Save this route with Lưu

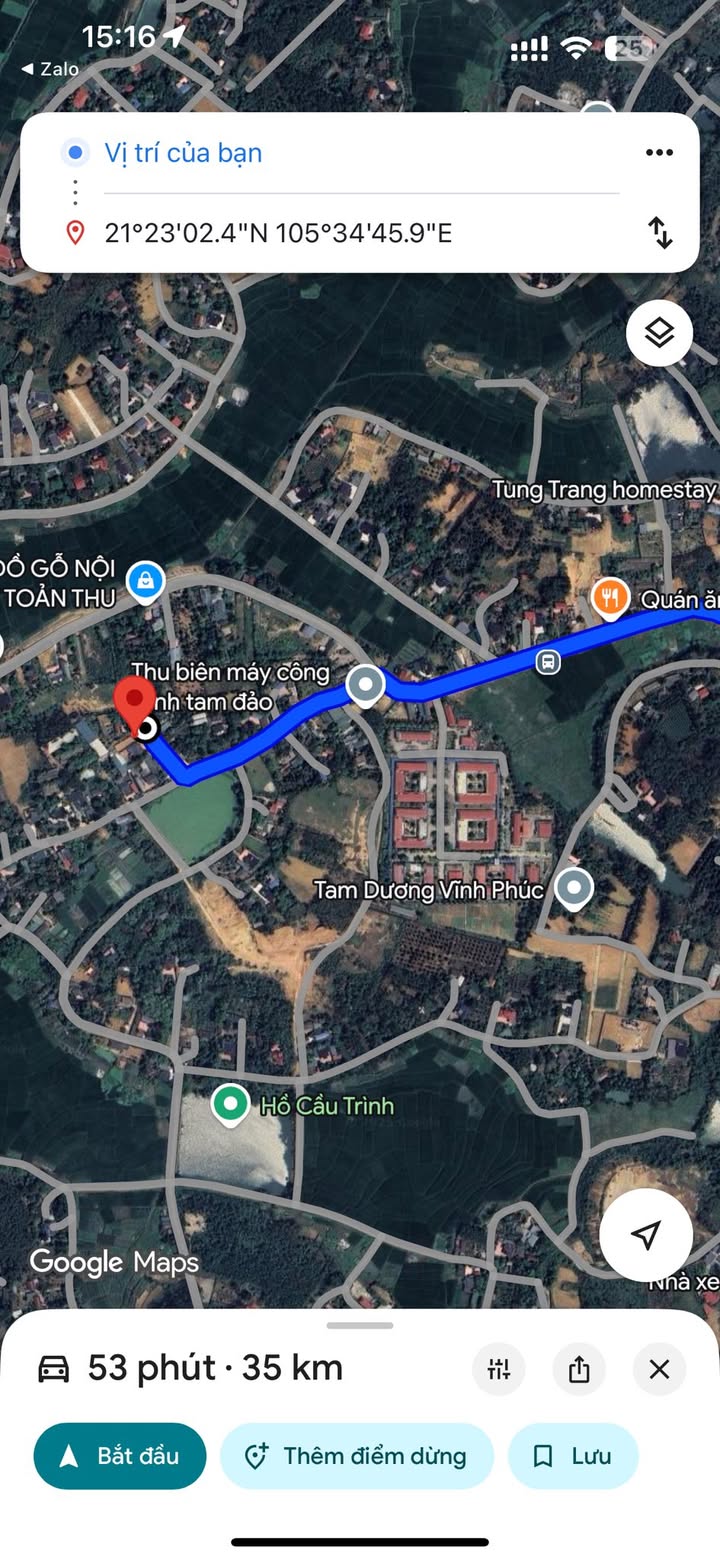pos(573,1456)
